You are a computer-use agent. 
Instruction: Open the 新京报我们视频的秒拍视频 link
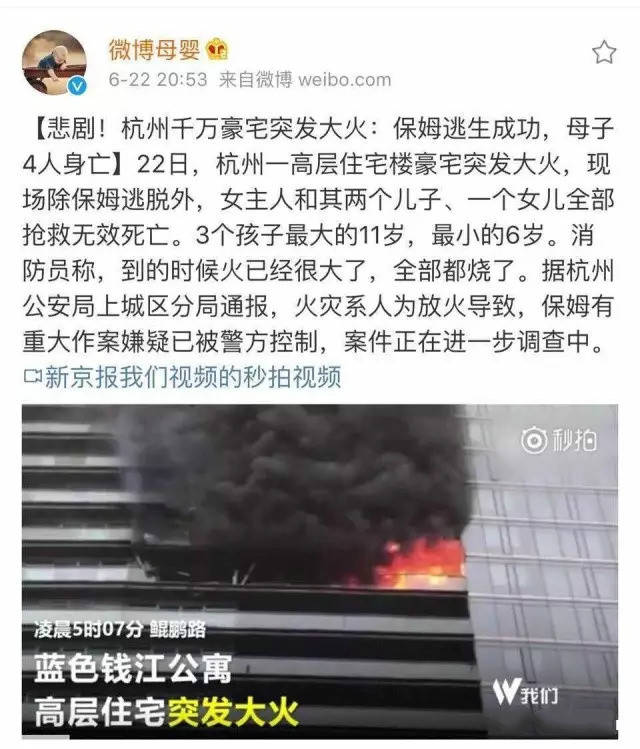[191, 378]
